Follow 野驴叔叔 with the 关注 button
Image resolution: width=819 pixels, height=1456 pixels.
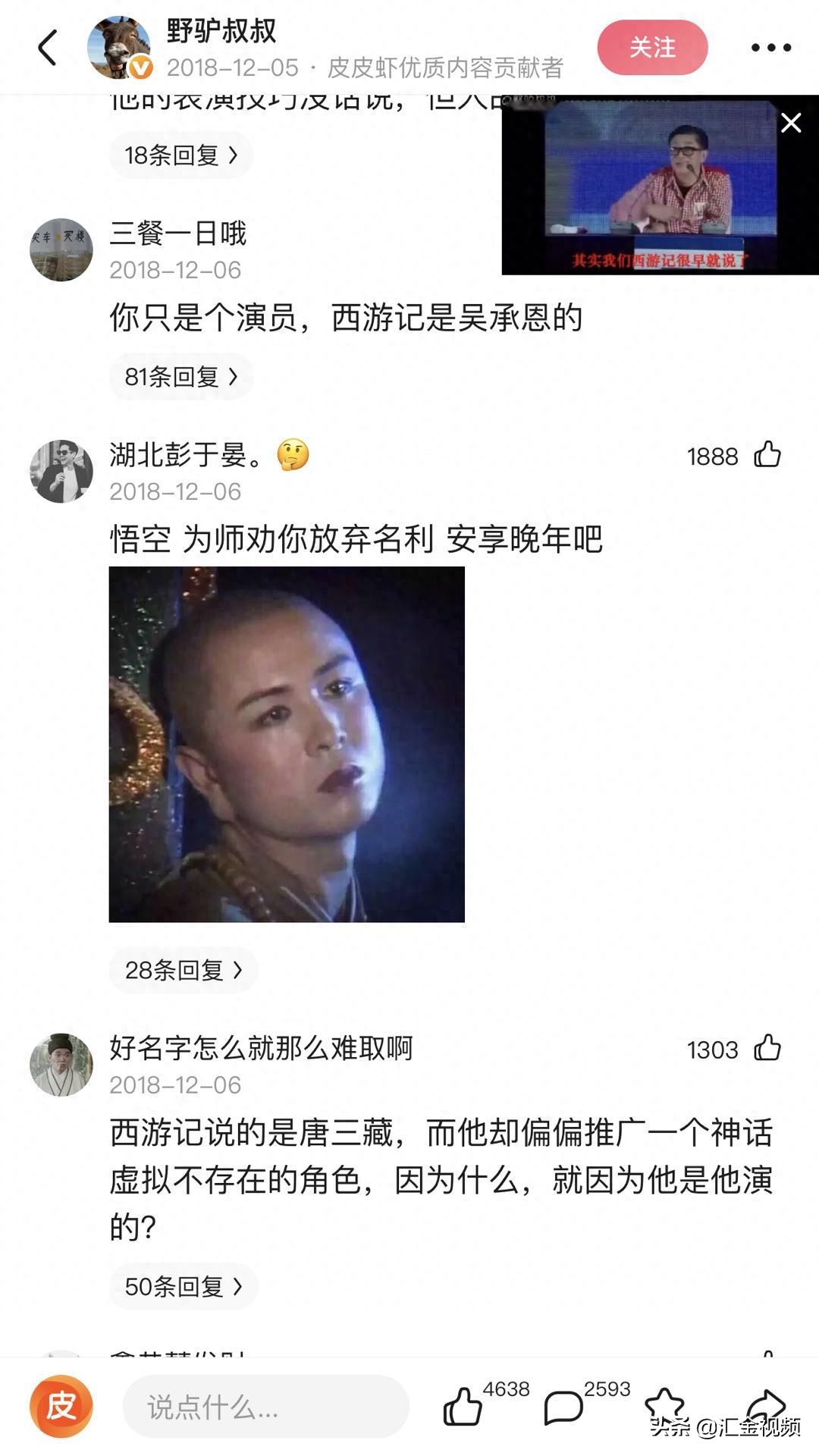[652, 48]
